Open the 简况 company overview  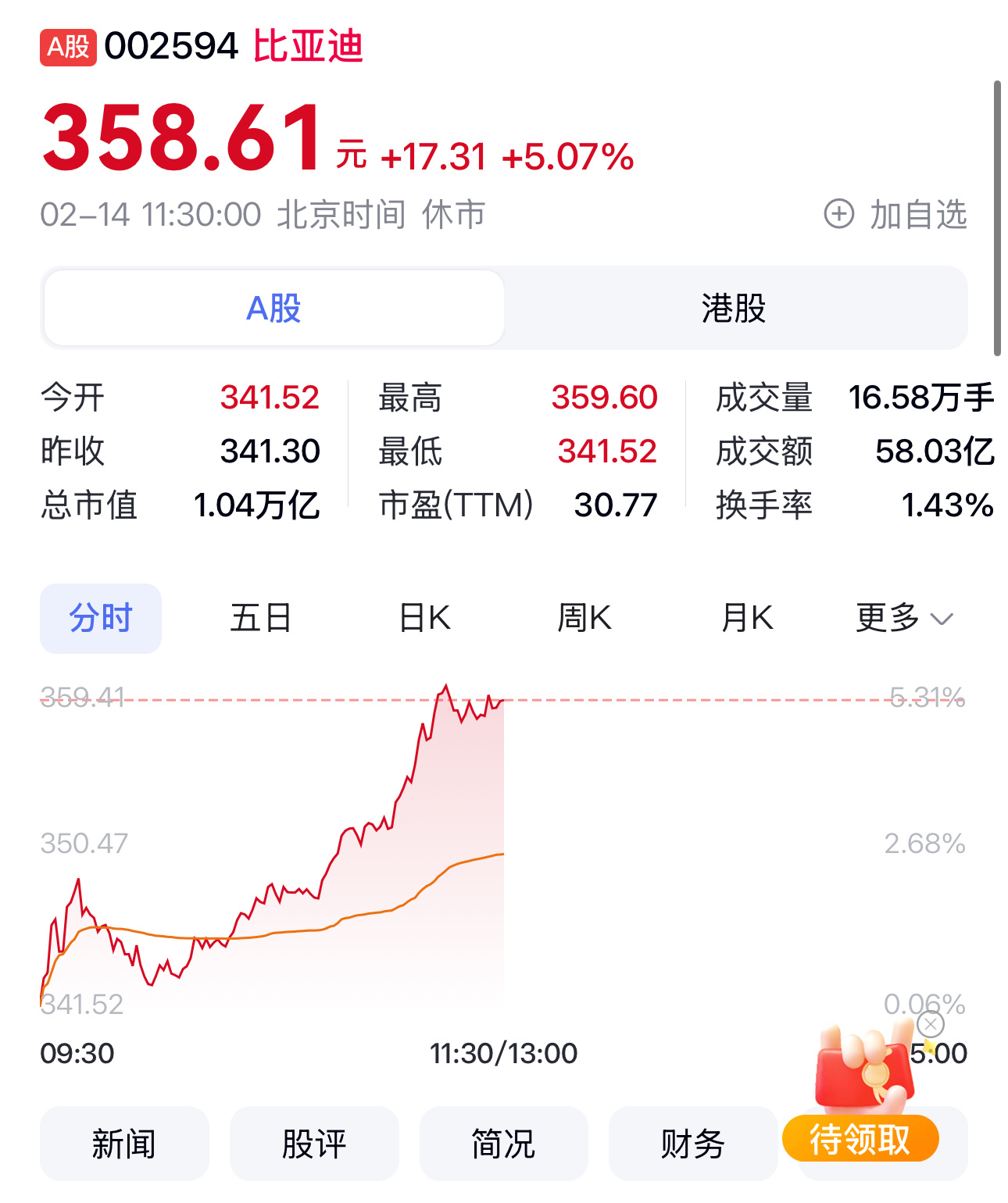pos(504,1142)
